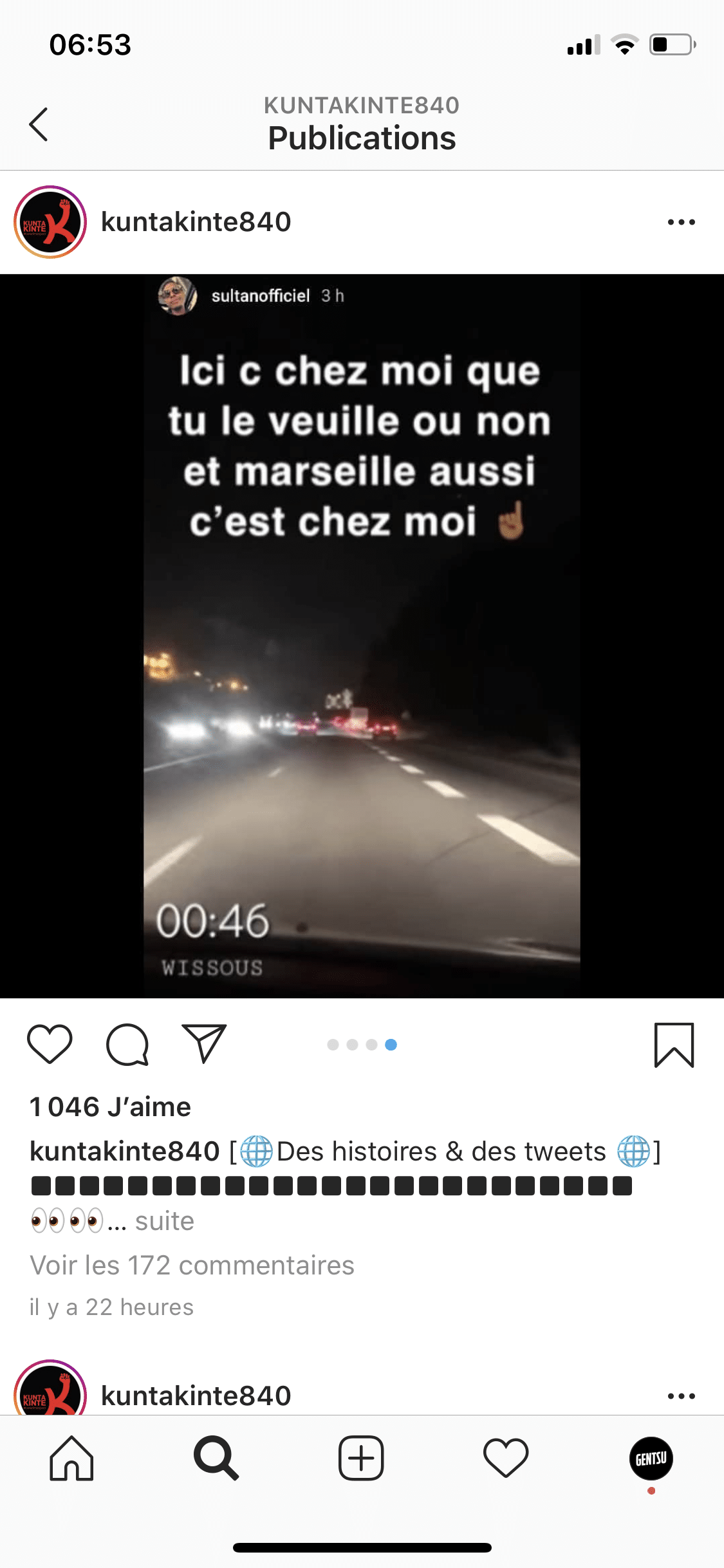724x1568 pixels.
Task: Go to my GENTSU profile tab
Action: 651,1459
